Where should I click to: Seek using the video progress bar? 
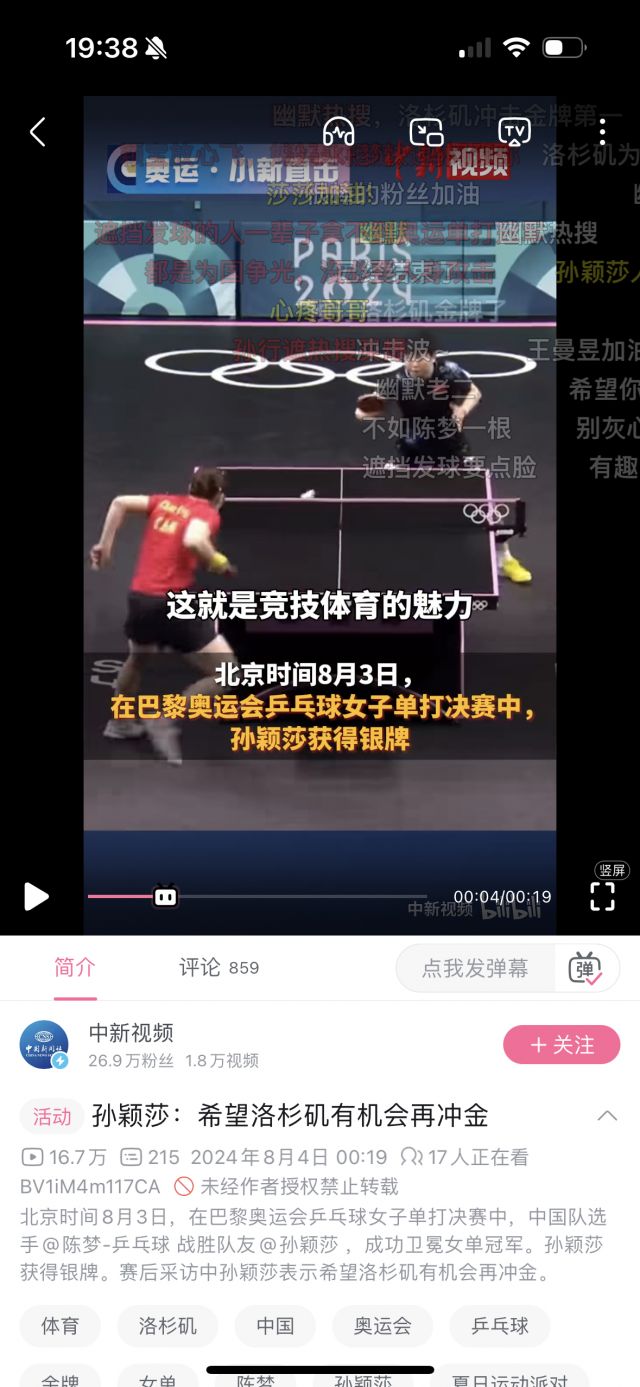pos(260,897)
